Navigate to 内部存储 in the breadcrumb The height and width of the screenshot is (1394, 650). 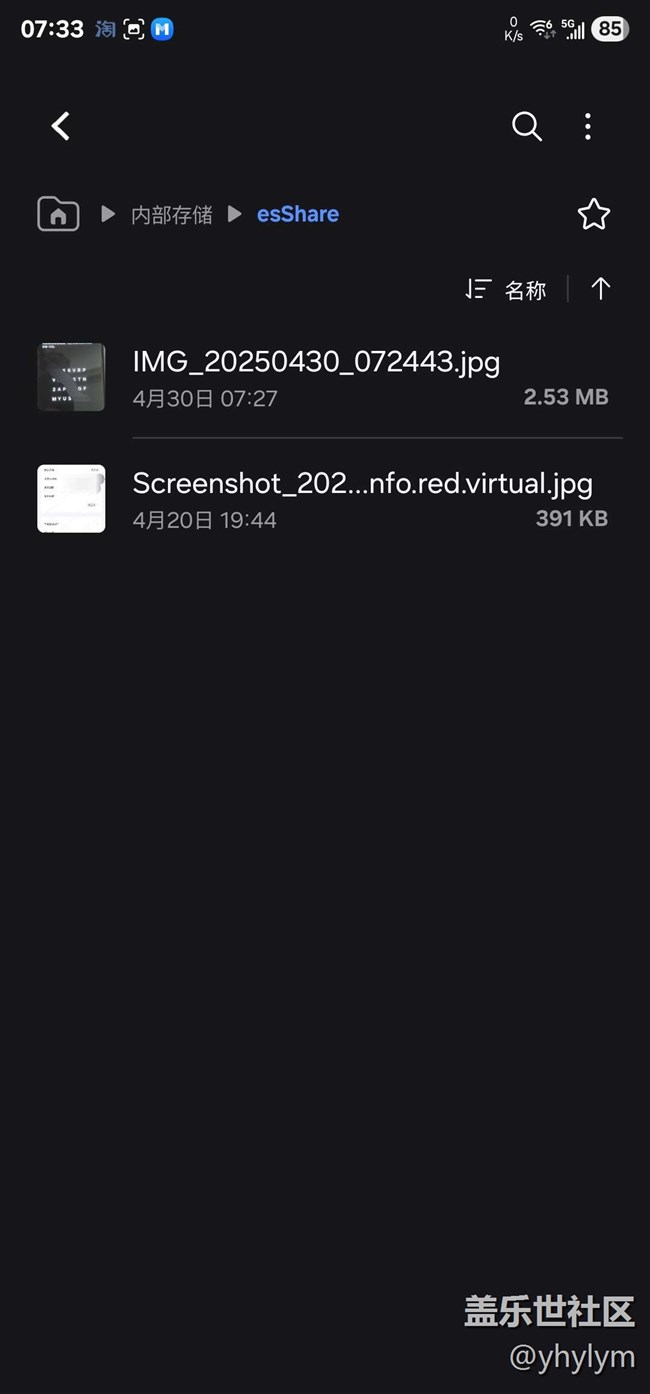tap(172, 214)
